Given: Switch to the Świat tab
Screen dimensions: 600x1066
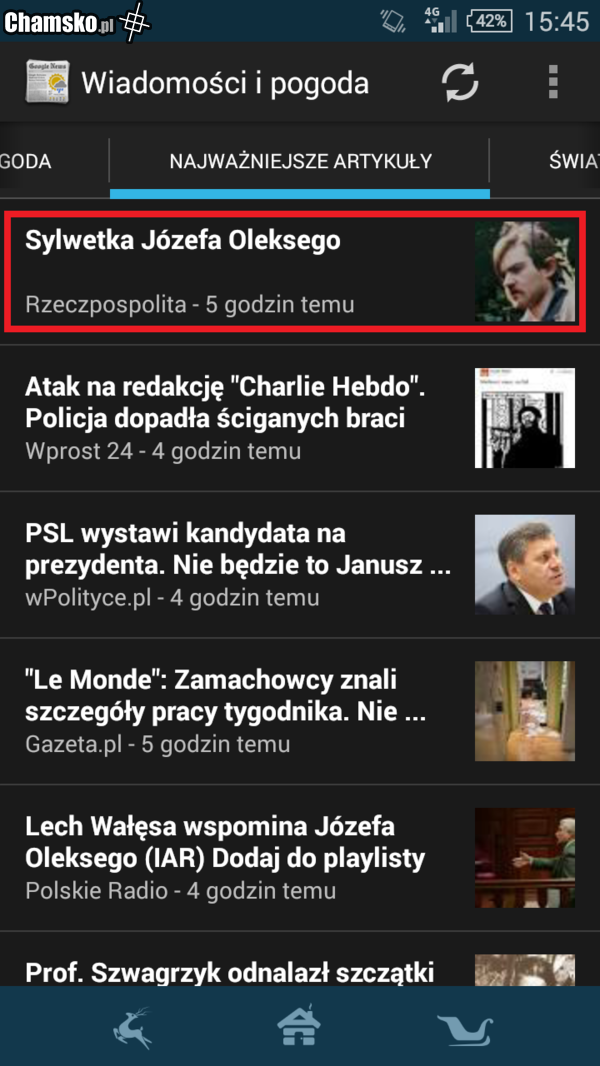Looking at the screenshot, I should coord(573,161).
